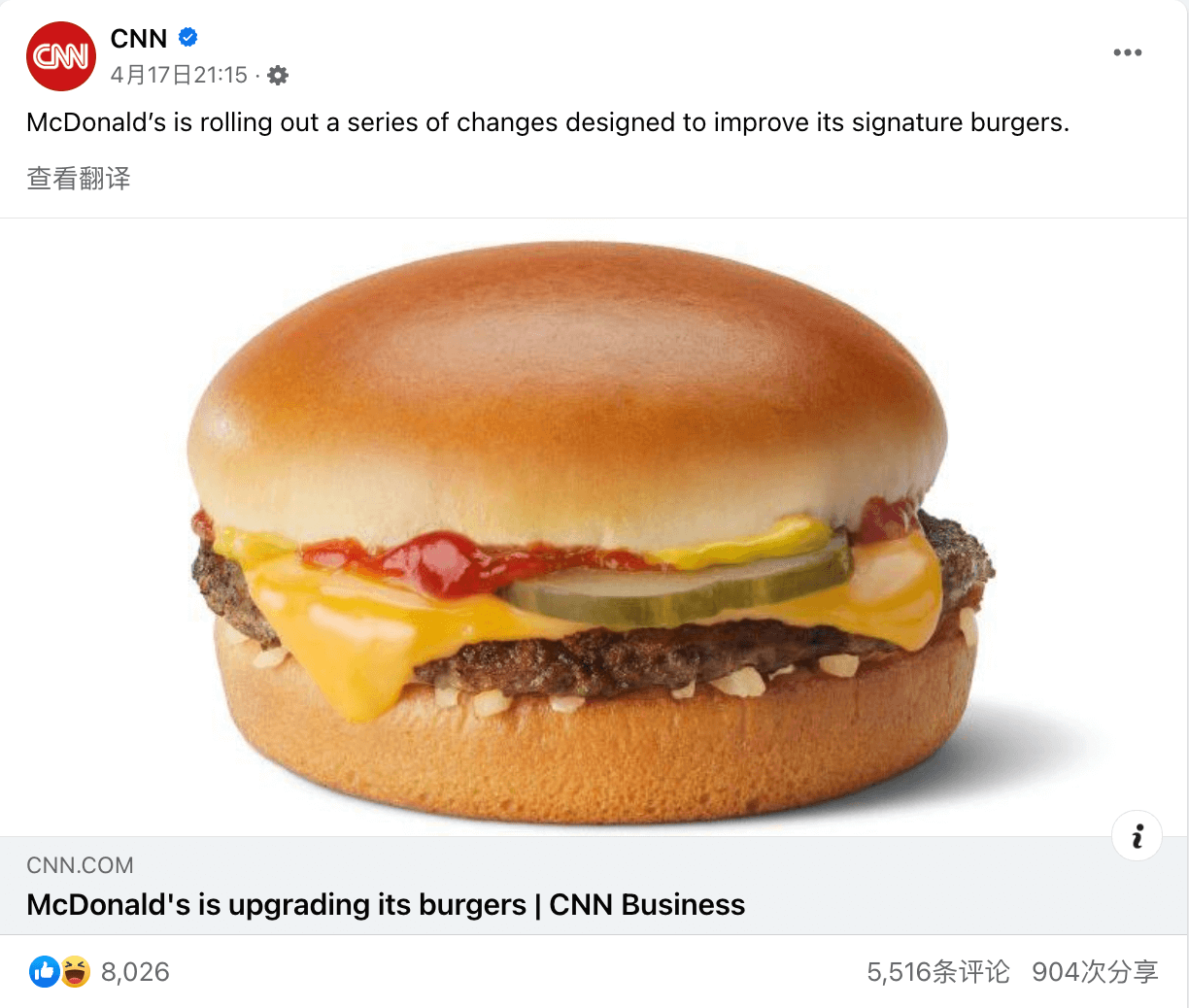View the 904 shares
1189x1008 pixels.
coord(1095,971)
